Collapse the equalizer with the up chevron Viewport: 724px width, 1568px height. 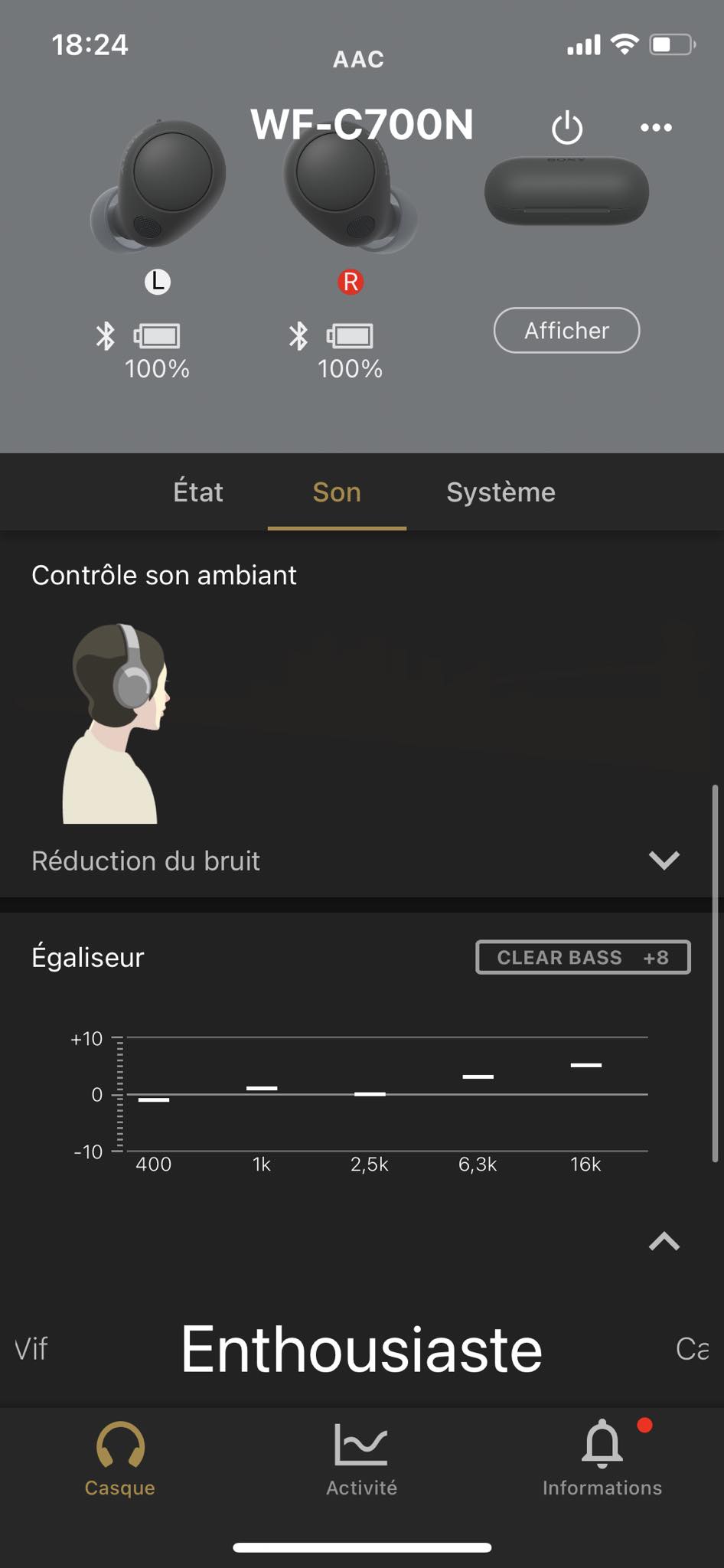pos(664,1241)
